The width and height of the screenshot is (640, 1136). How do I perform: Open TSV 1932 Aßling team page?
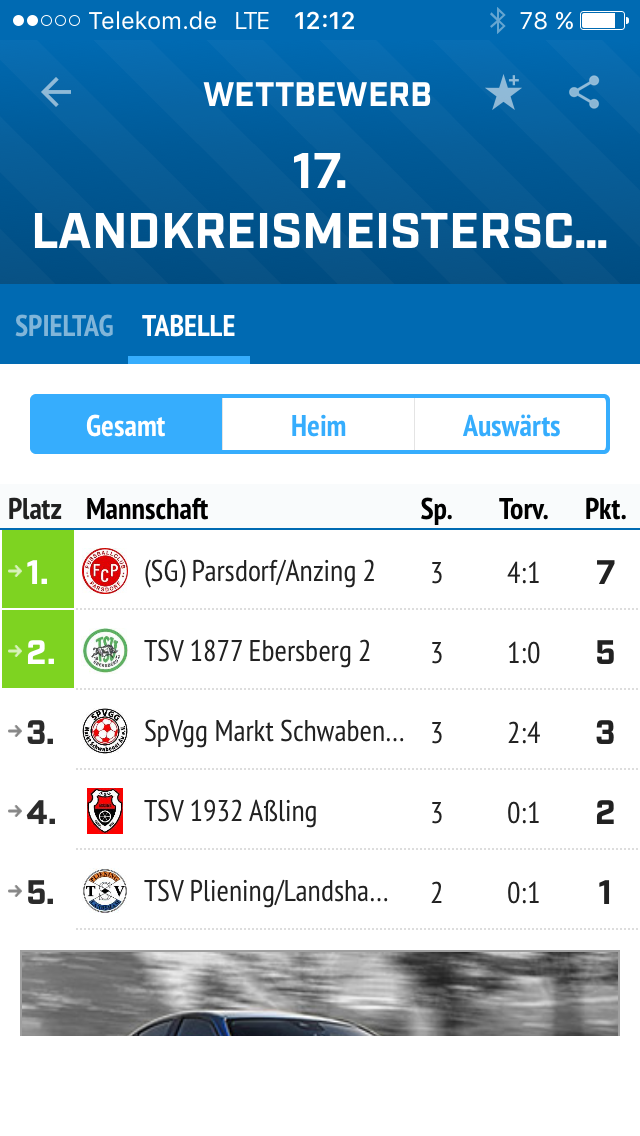(x=320, y=811)
